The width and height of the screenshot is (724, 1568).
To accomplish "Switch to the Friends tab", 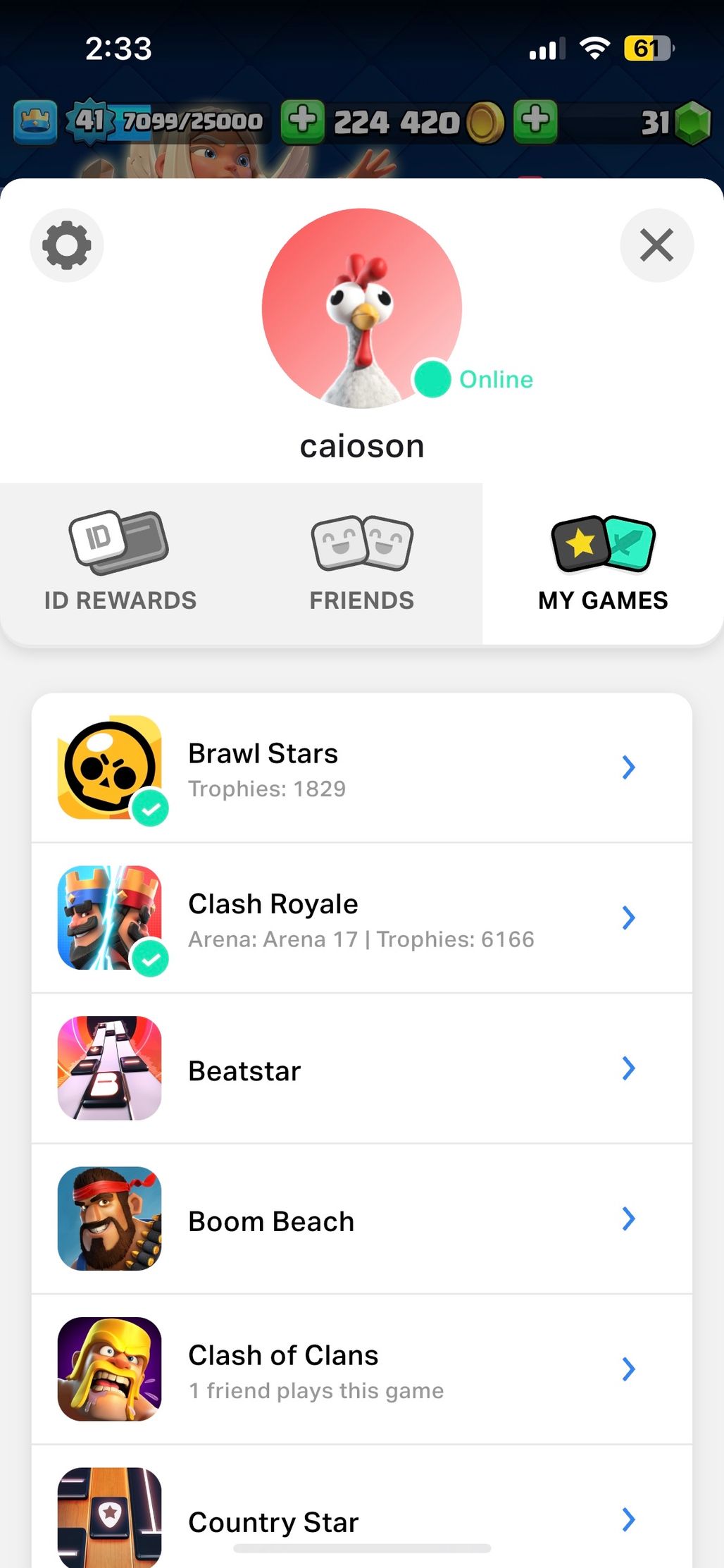I will point(362,563).
